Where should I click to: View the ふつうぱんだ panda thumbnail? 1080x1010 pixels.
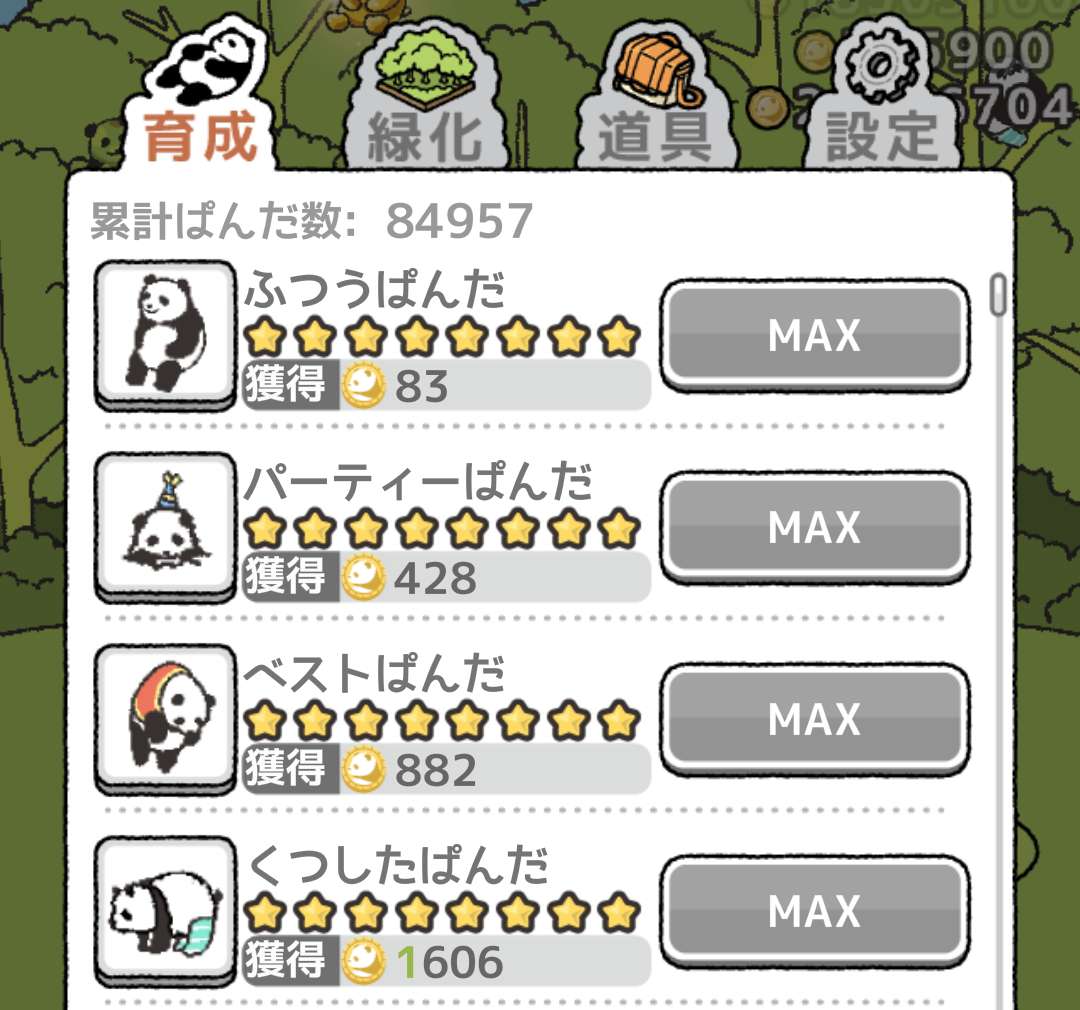pyautogui.click(x=165, y=334)
